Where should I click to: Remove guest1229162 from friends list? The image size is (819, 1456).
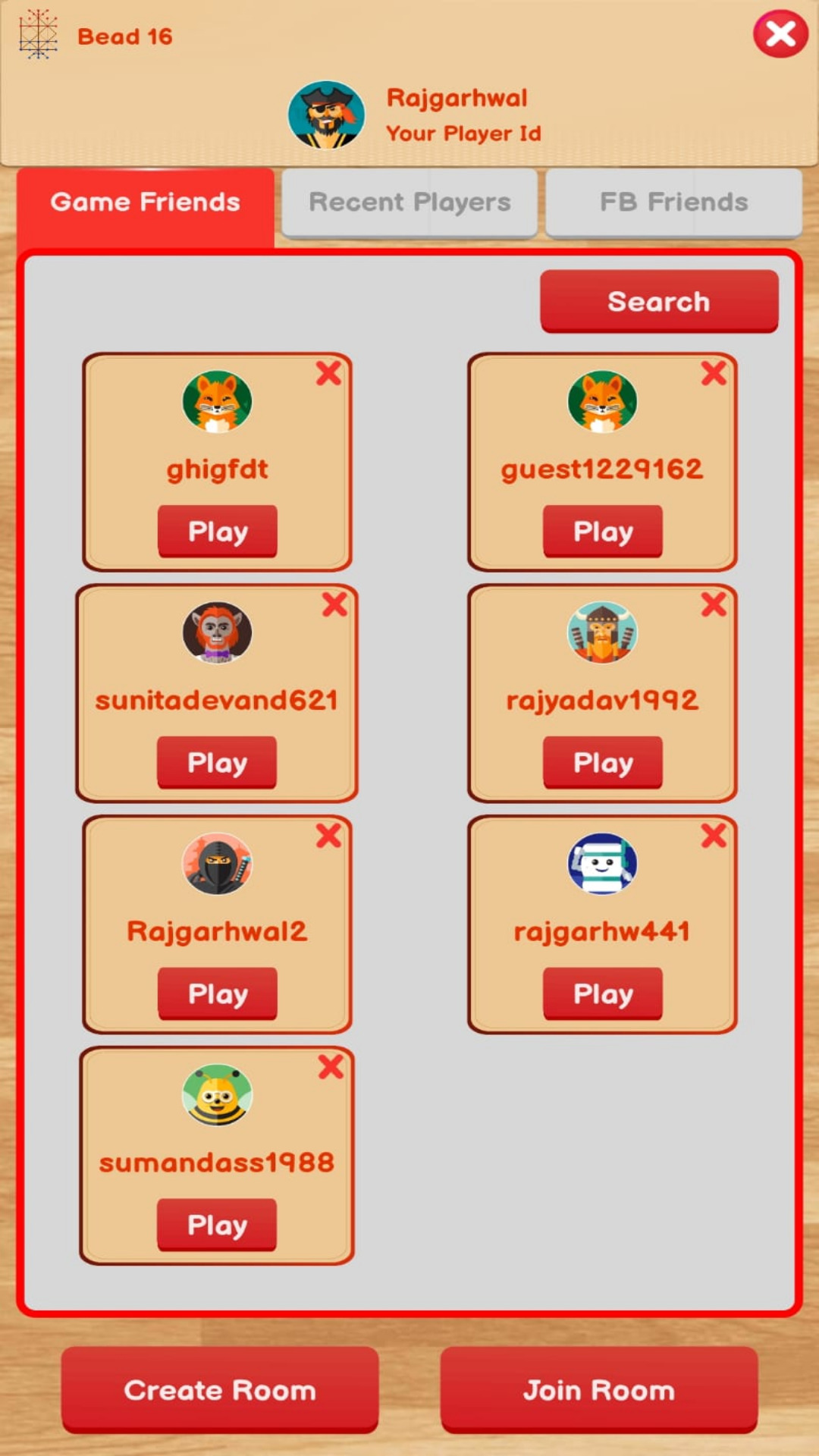(714, 373)
